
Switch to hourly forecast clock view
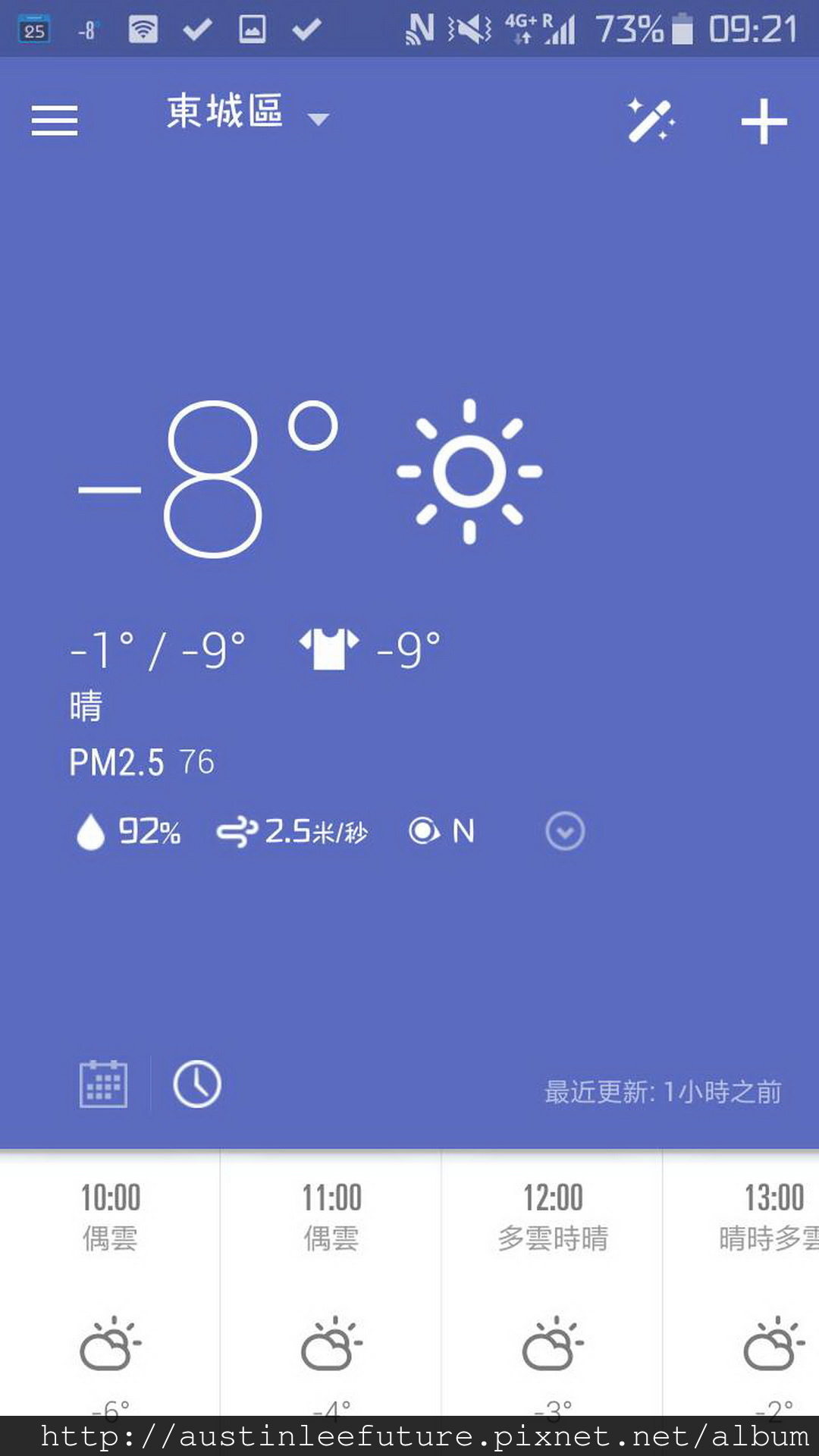(197, 1084)
